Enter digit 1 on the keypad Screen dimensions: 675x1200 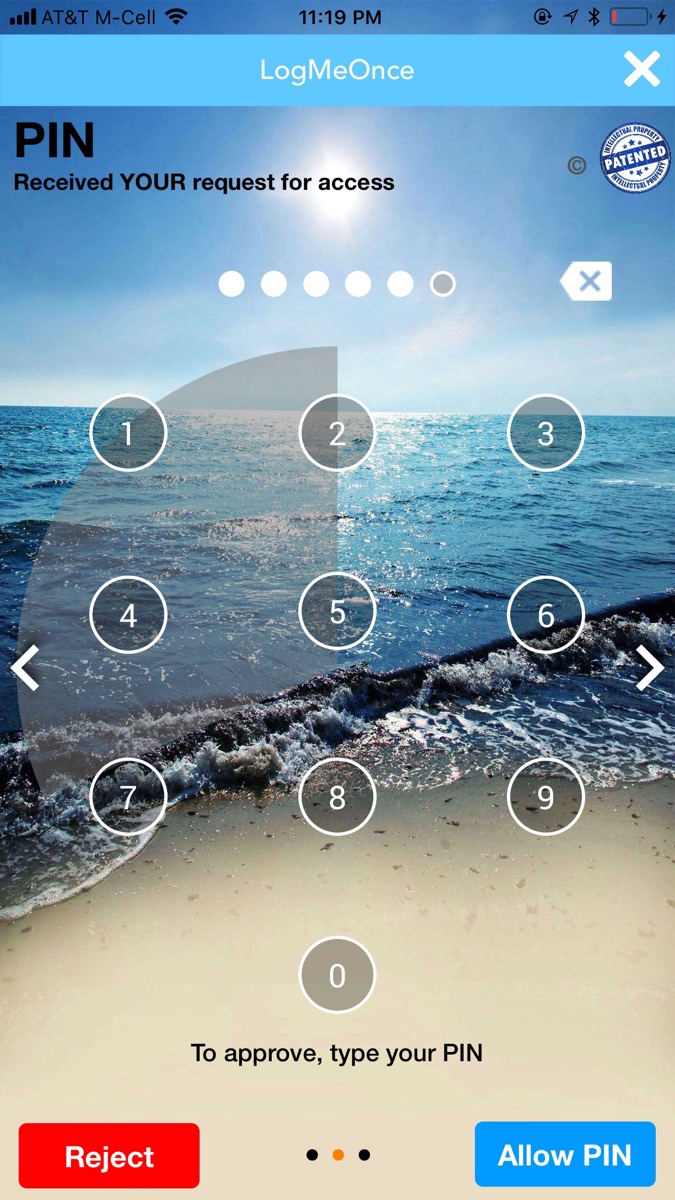128,433
